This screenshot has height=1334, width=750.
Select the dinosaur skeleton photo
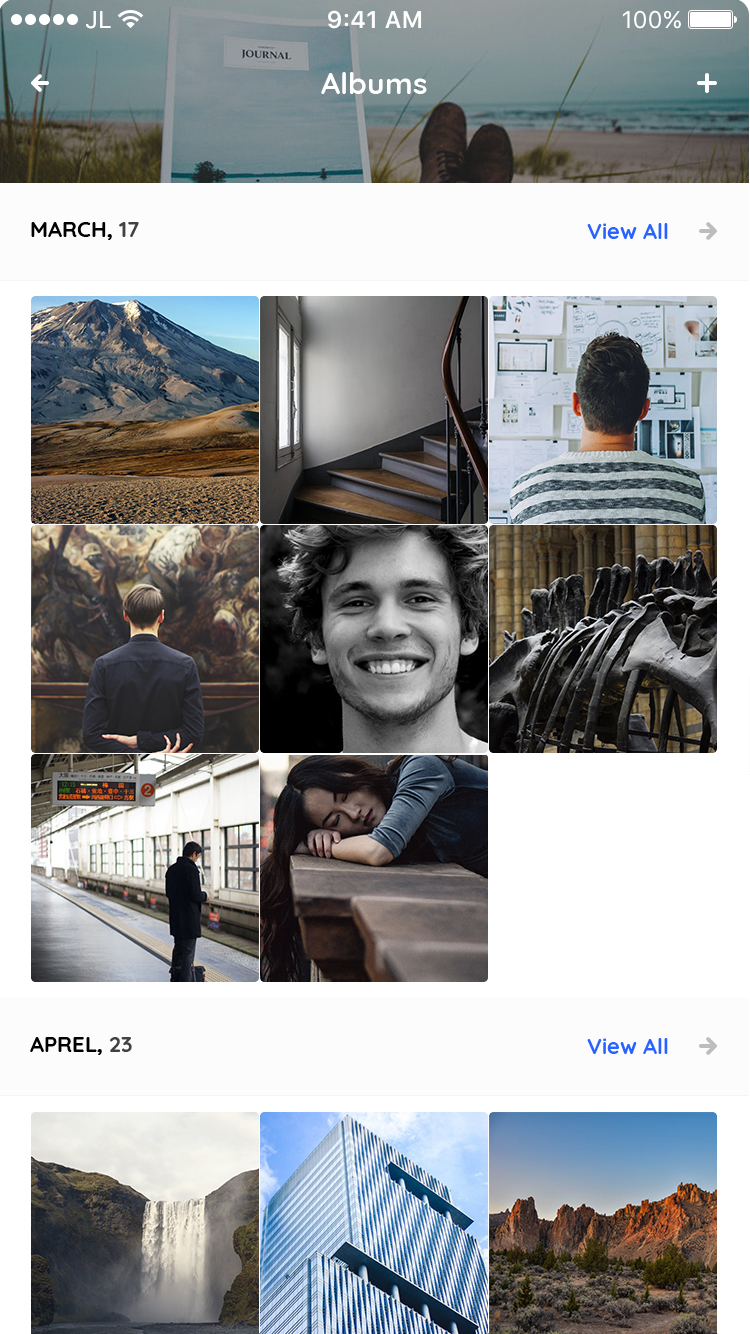point(603,639)
